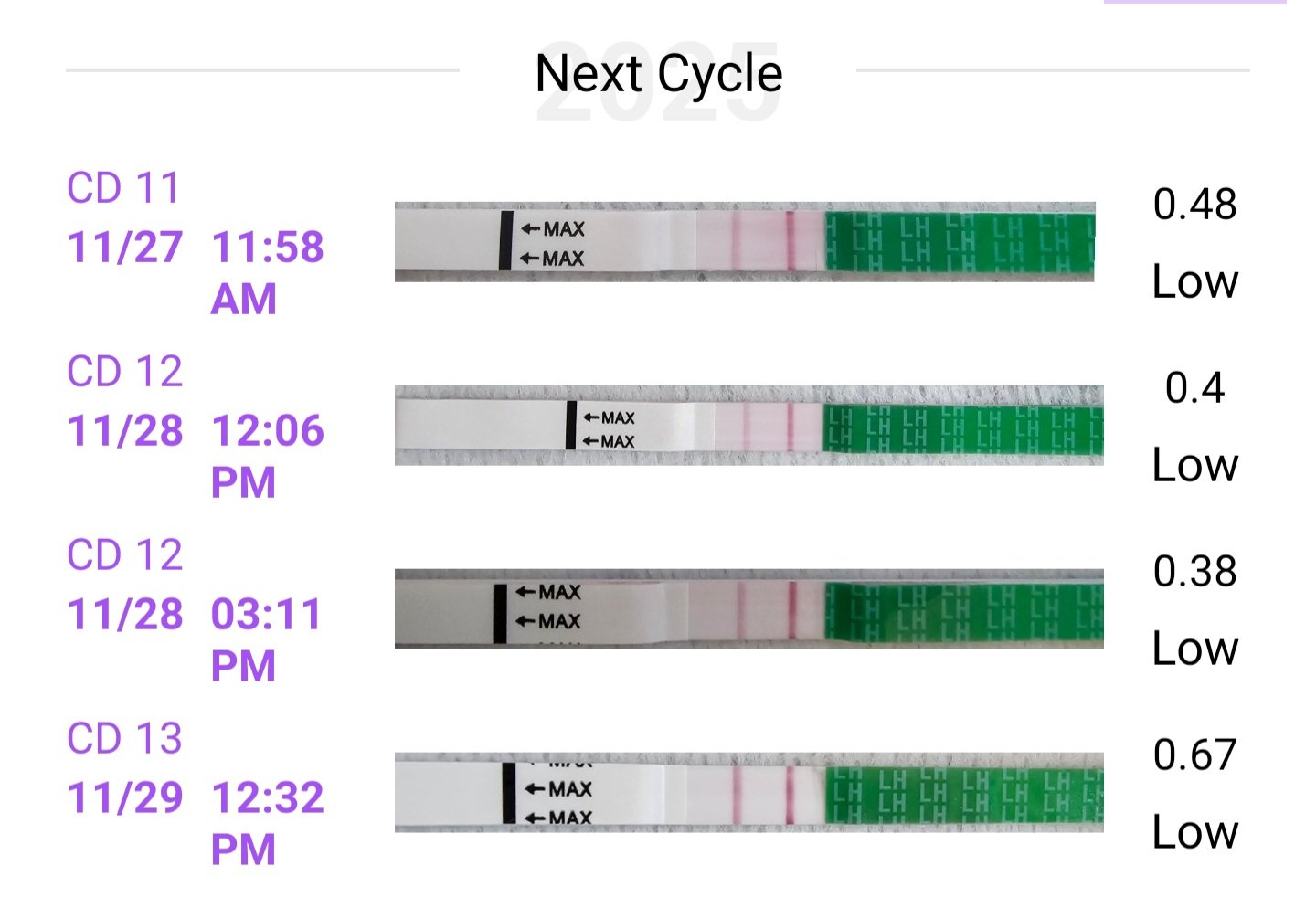Open the CD 11 test from 11/27 at 11:58 AM

tap(745, 242)
